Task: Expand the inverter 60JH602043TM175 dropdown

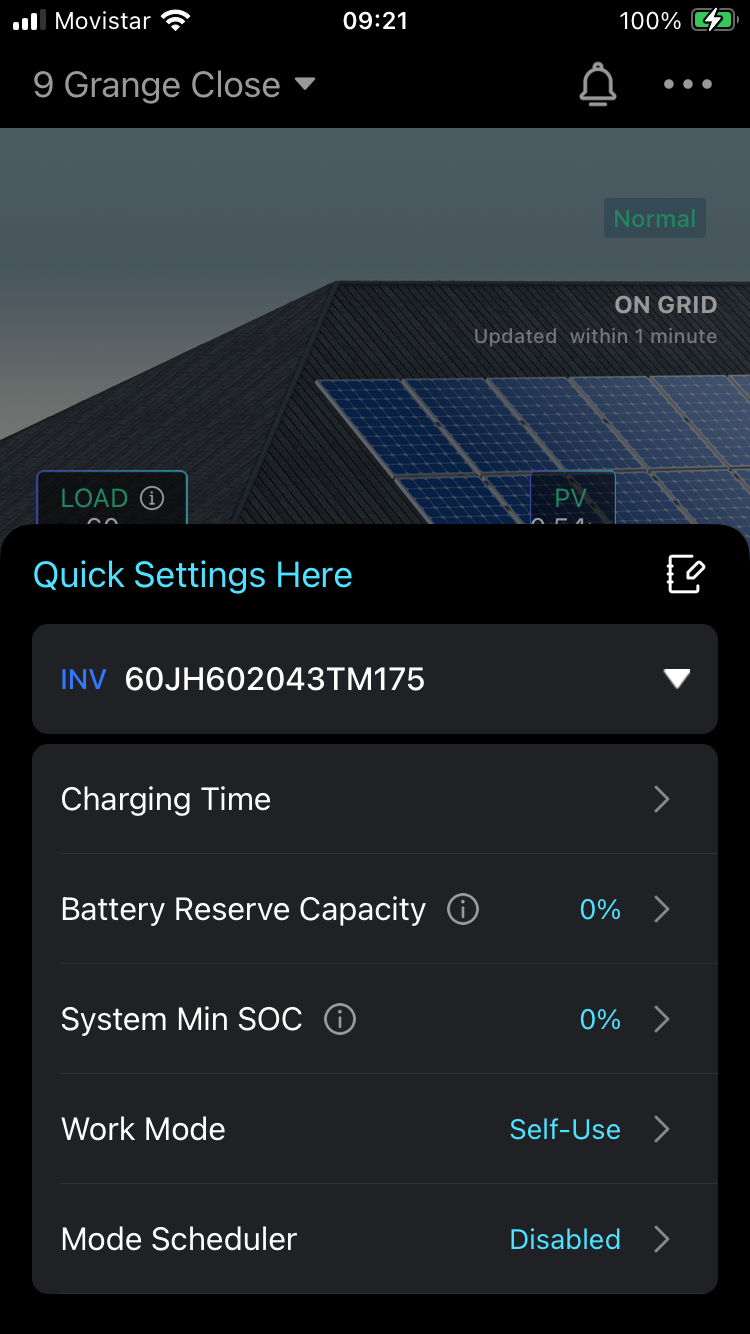Action: (x=677, y=679)
